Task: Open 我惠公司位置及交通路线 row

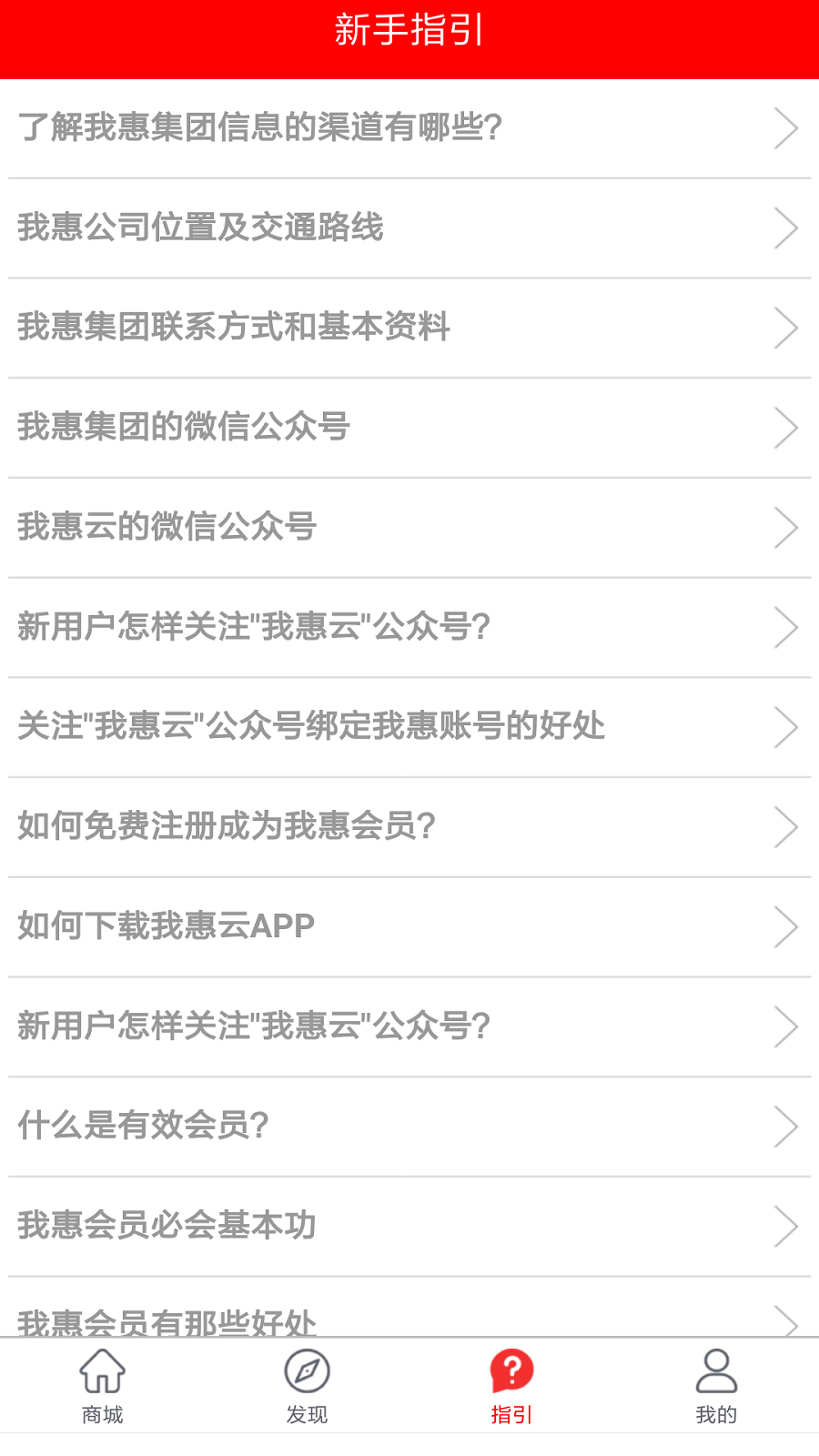Action: pos(409,228)
